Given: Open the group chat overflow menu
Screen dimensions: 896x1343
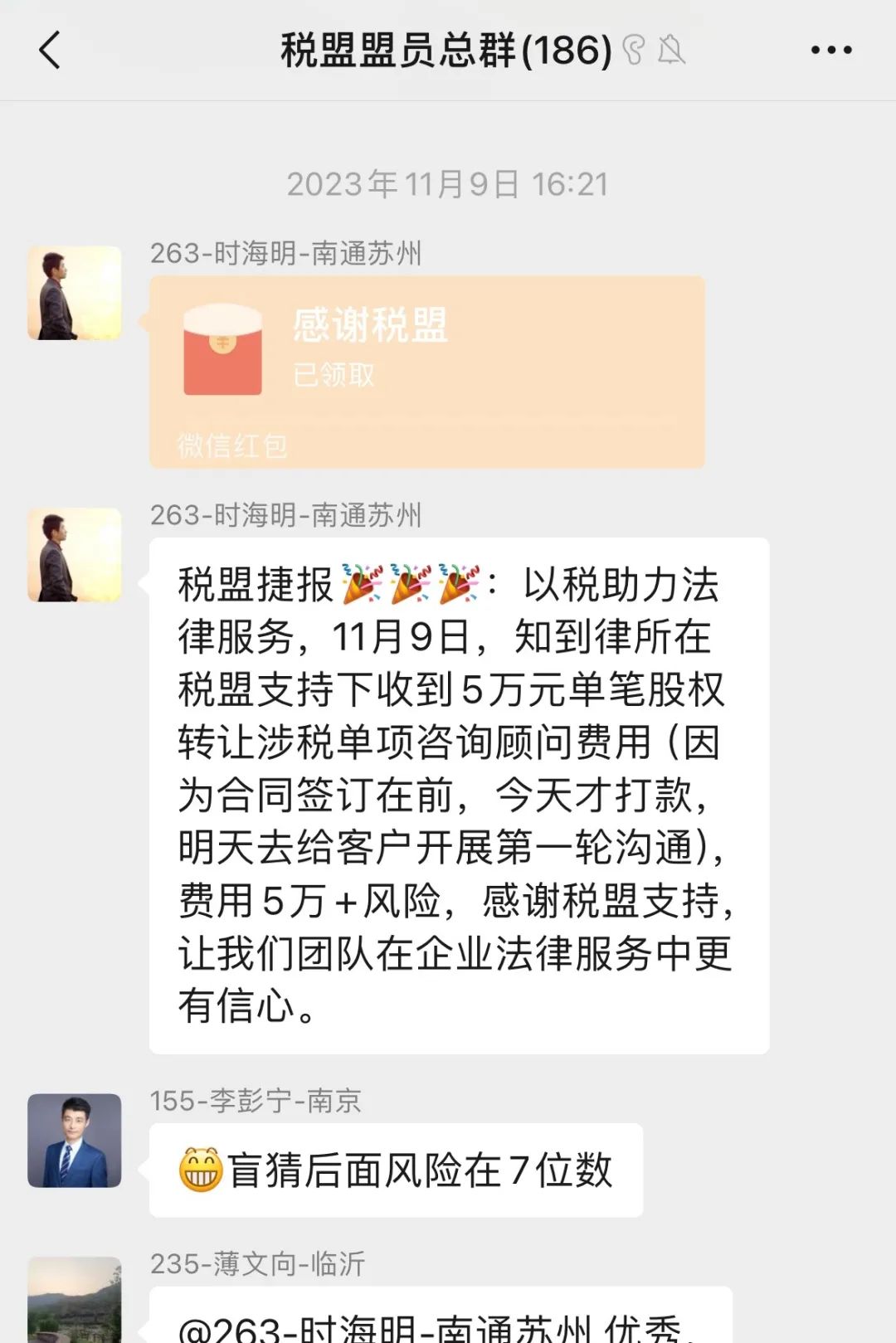Looking at the screenshot, I should [x=830, y=51].
